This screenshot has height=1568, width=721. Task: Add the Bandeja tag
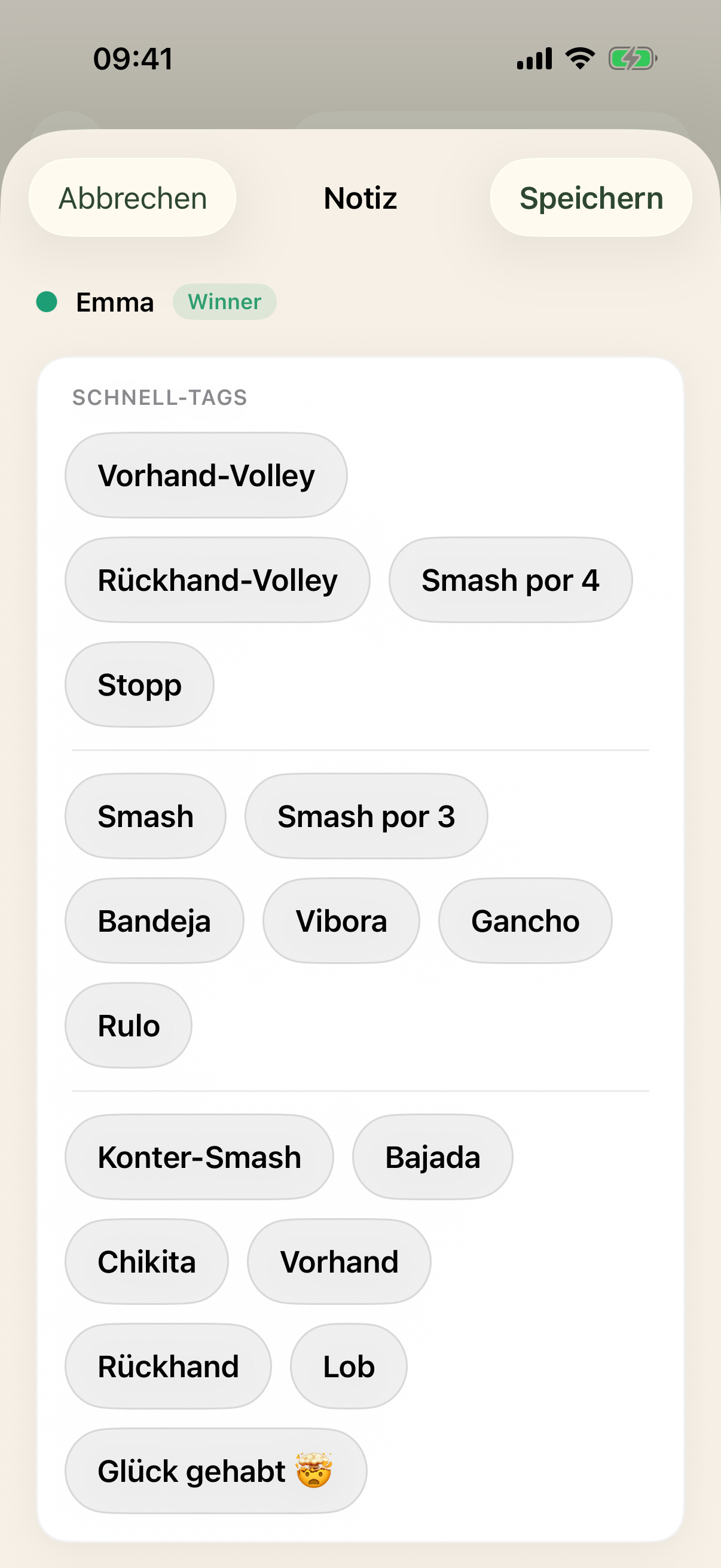pos(155,921)
